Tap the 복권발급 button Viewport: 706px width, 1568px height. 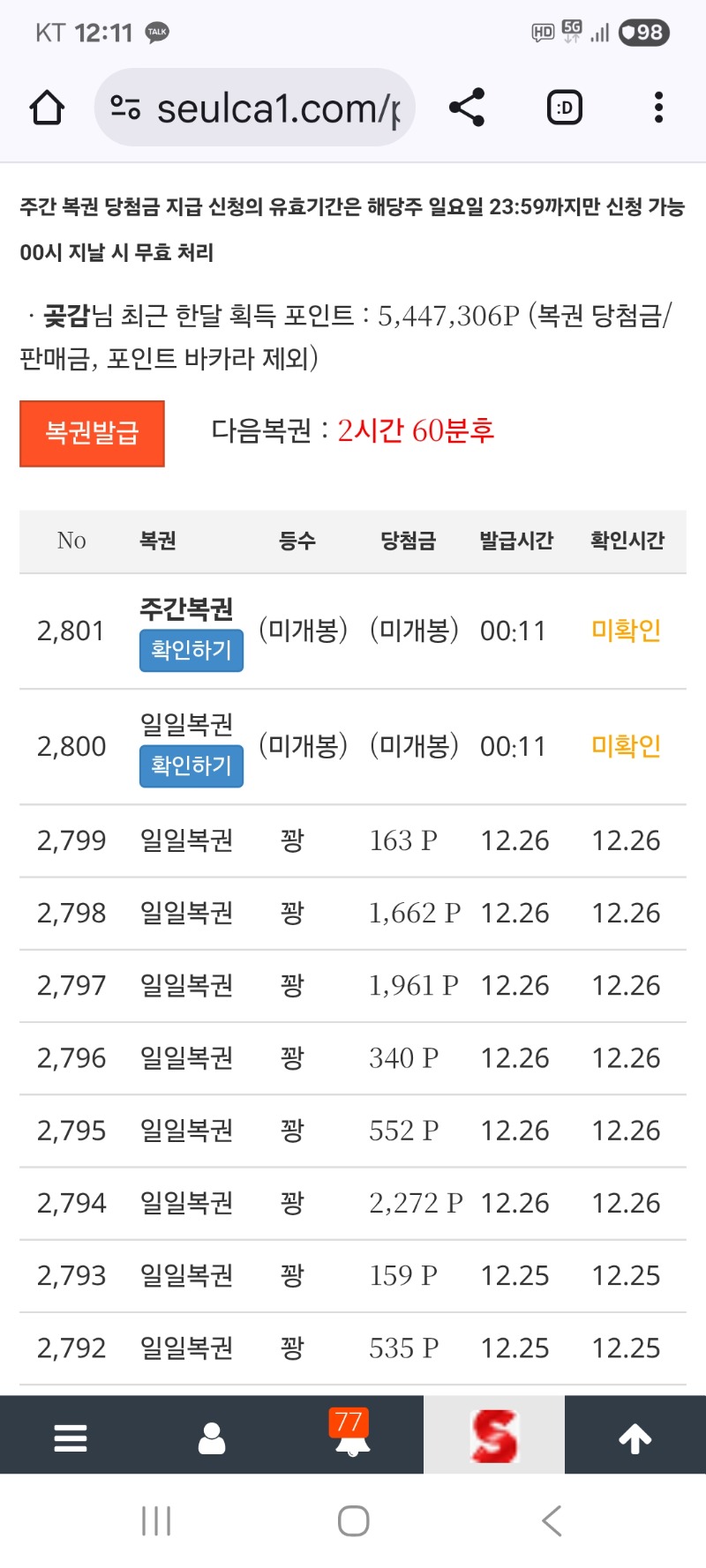coord(92,433)
